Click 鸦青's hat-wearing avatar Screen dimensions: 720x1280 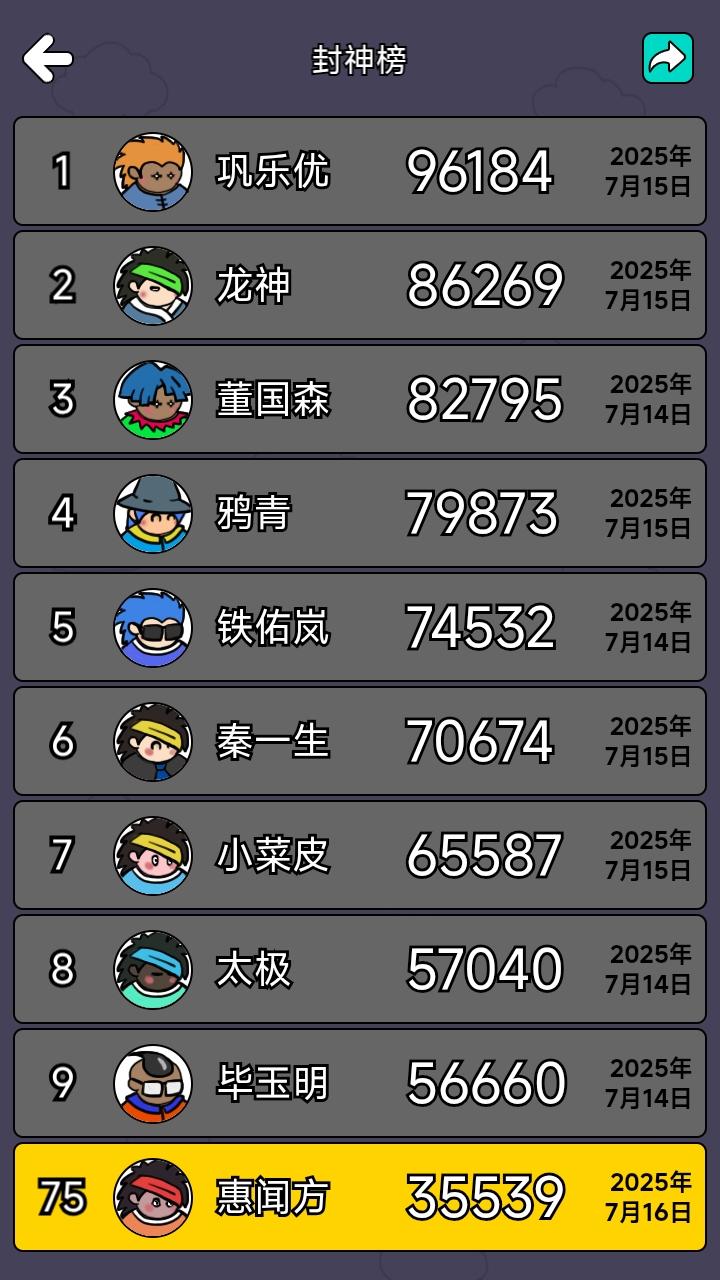(154, 512)
